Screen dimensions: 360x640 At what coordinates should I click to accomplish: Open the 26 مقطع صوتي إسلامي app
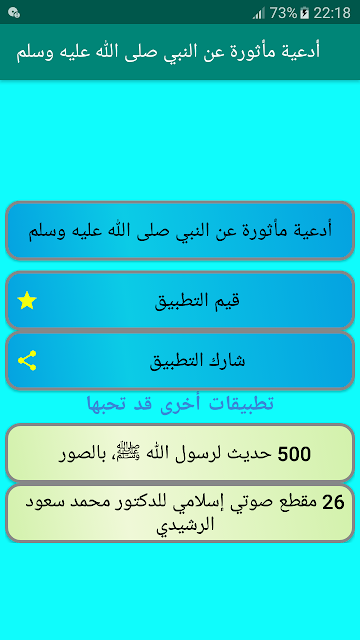pos(180,513)
